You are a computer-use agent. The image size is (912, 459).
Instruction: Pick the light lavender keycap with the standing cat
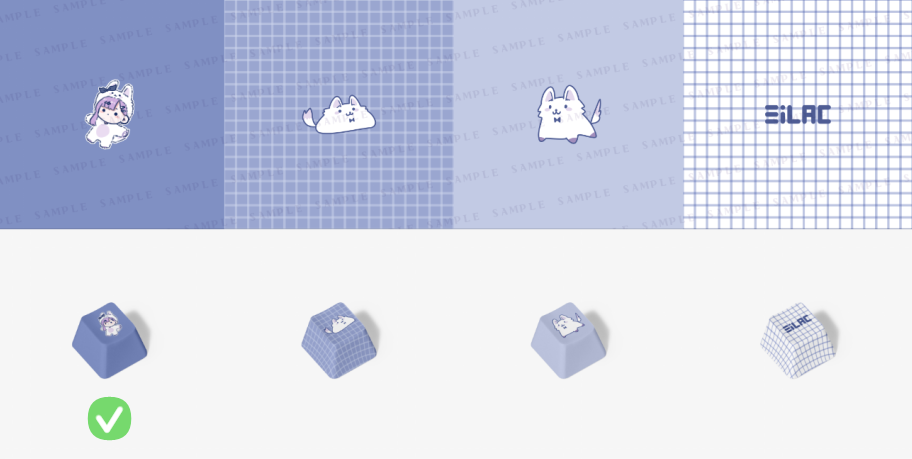[568, 340]
